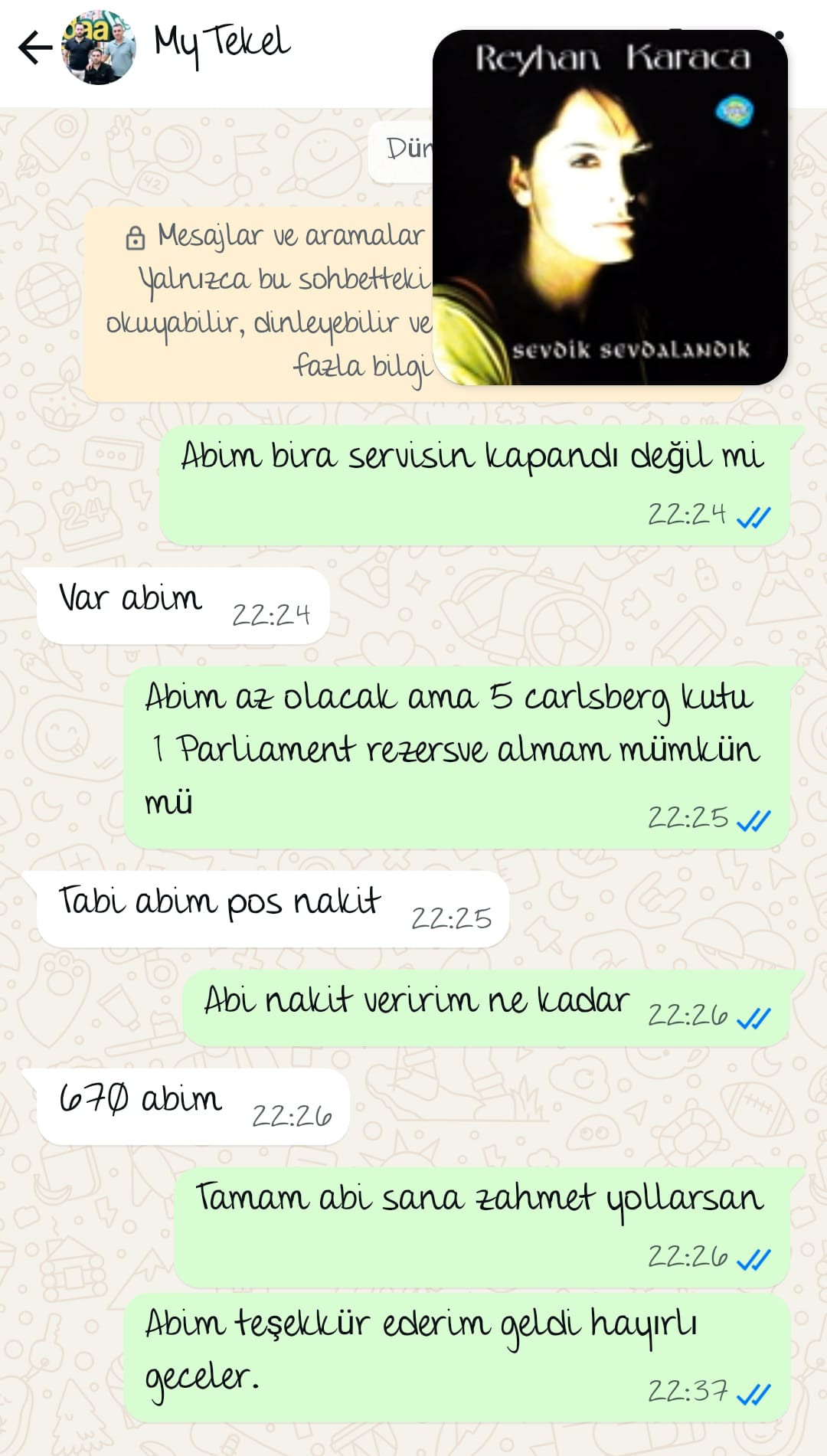827x1456 pixels.
Task: Open My Tekel contact info
Action: (x=222, y=43)
